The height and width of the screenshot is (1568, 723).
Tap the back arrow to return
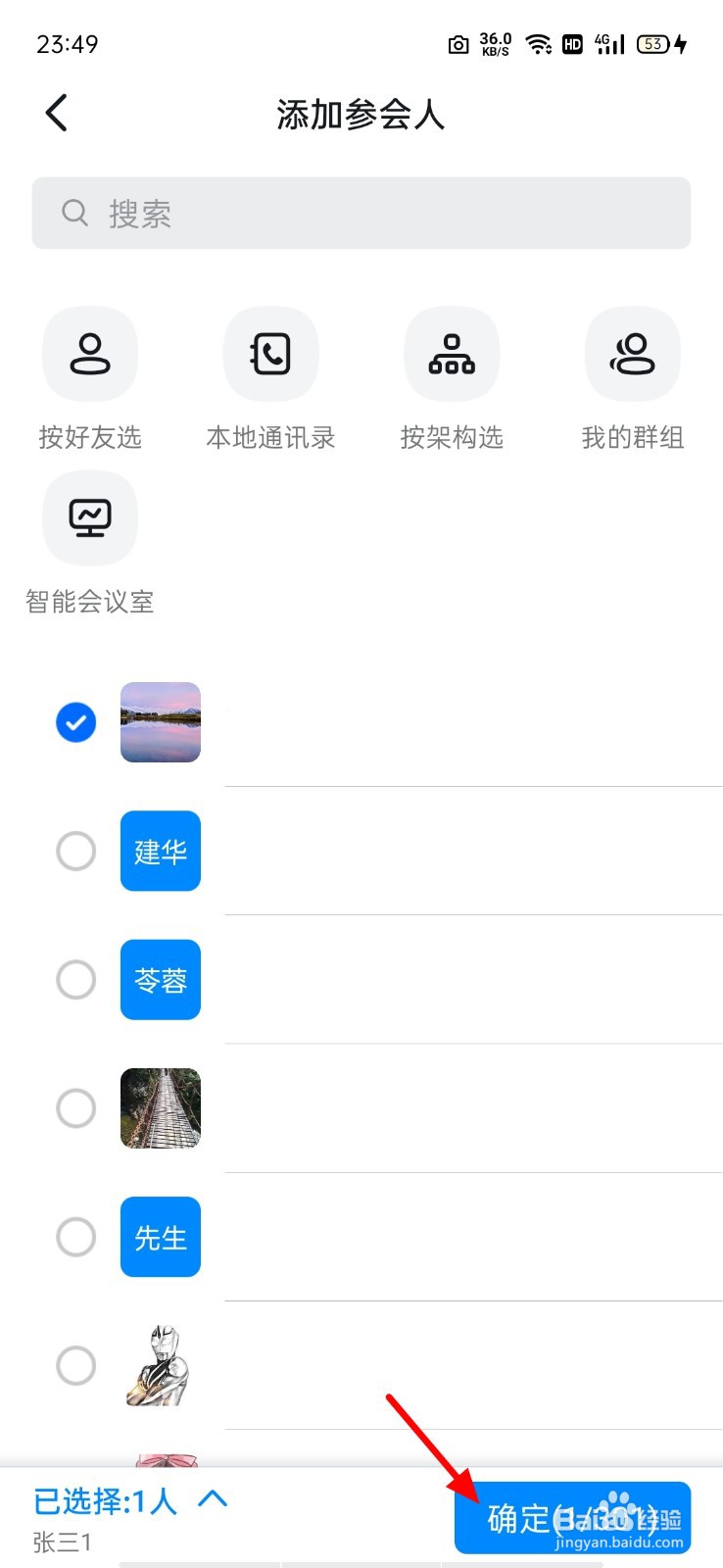click(x=56, y=113)
